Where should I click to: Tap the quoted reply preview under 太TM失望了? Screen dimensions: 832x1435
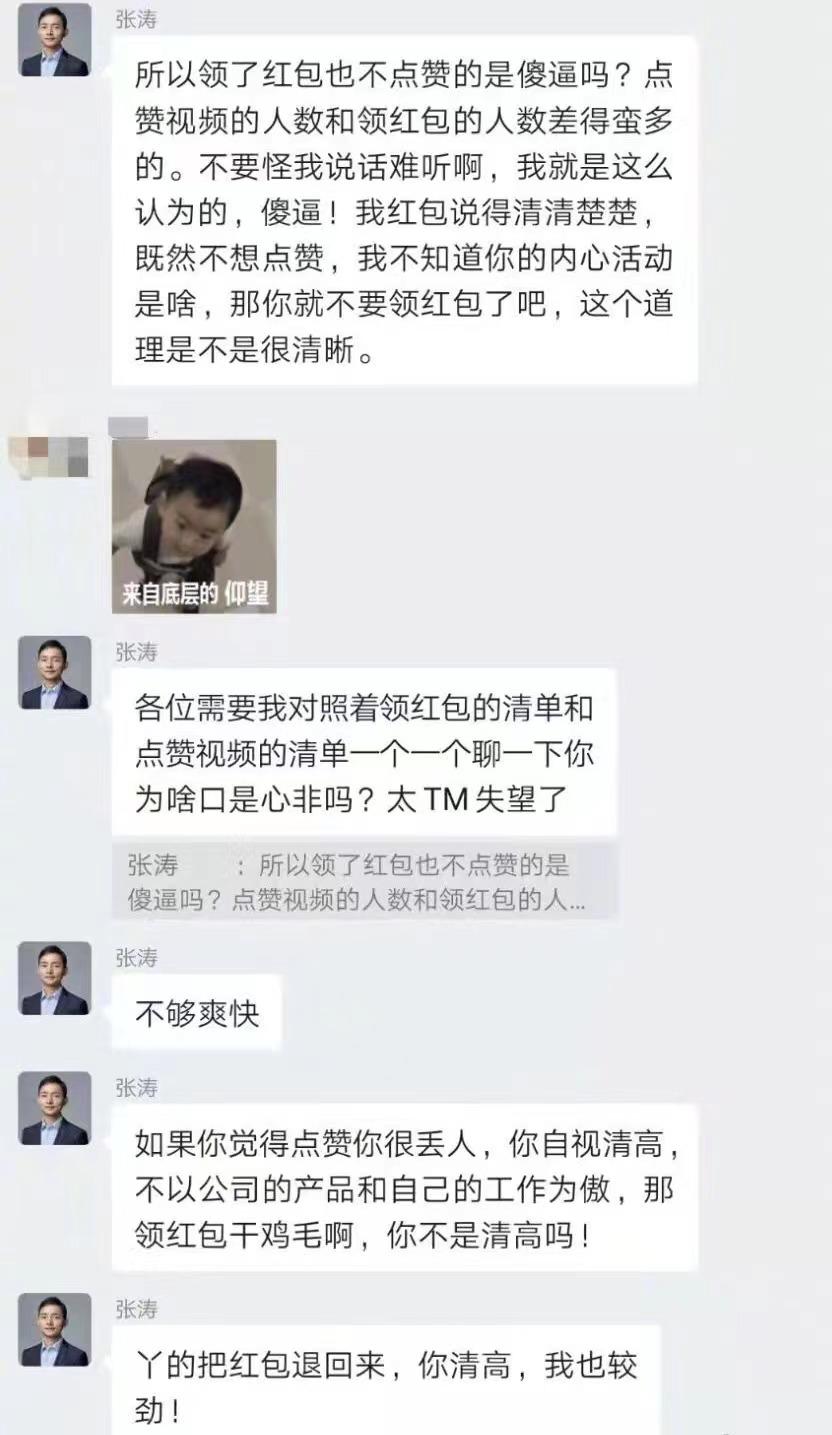364,881
